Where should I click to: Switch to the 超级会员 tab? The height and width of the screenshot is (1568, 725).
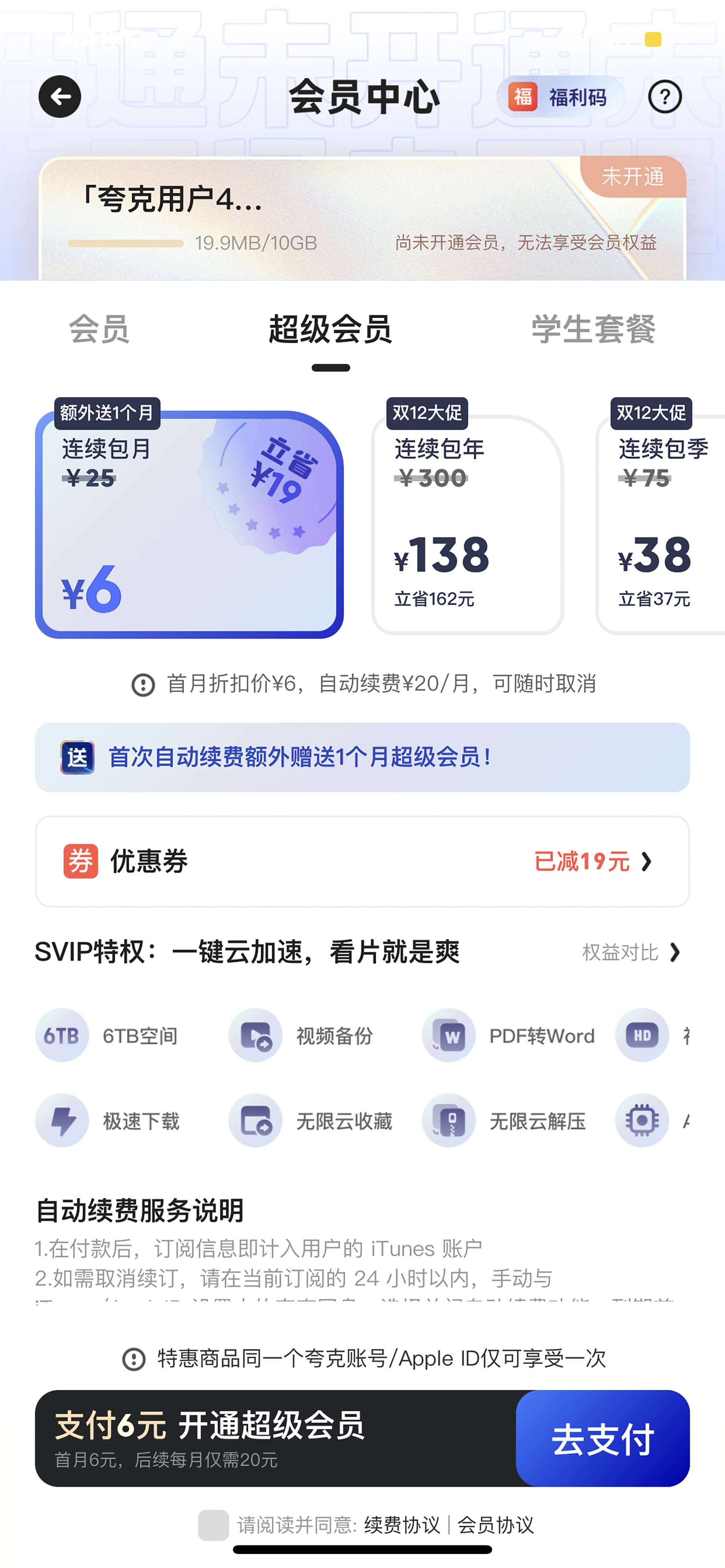pyautogui.click(x=330, y=329)
